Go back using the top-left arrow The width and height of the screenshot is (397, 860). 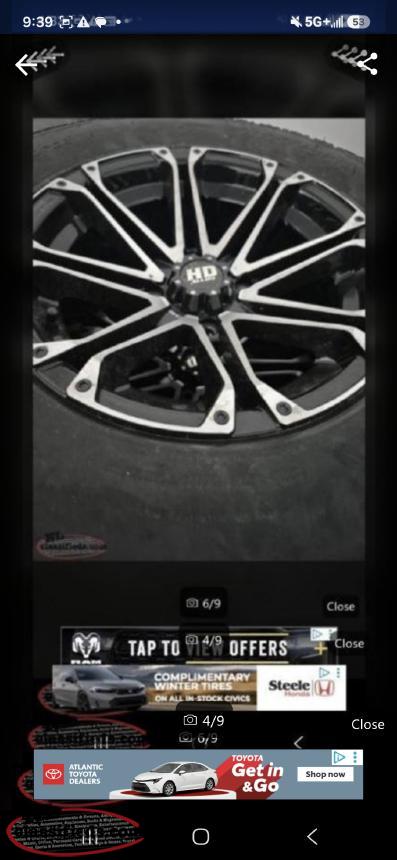click(x=25, y=65)
